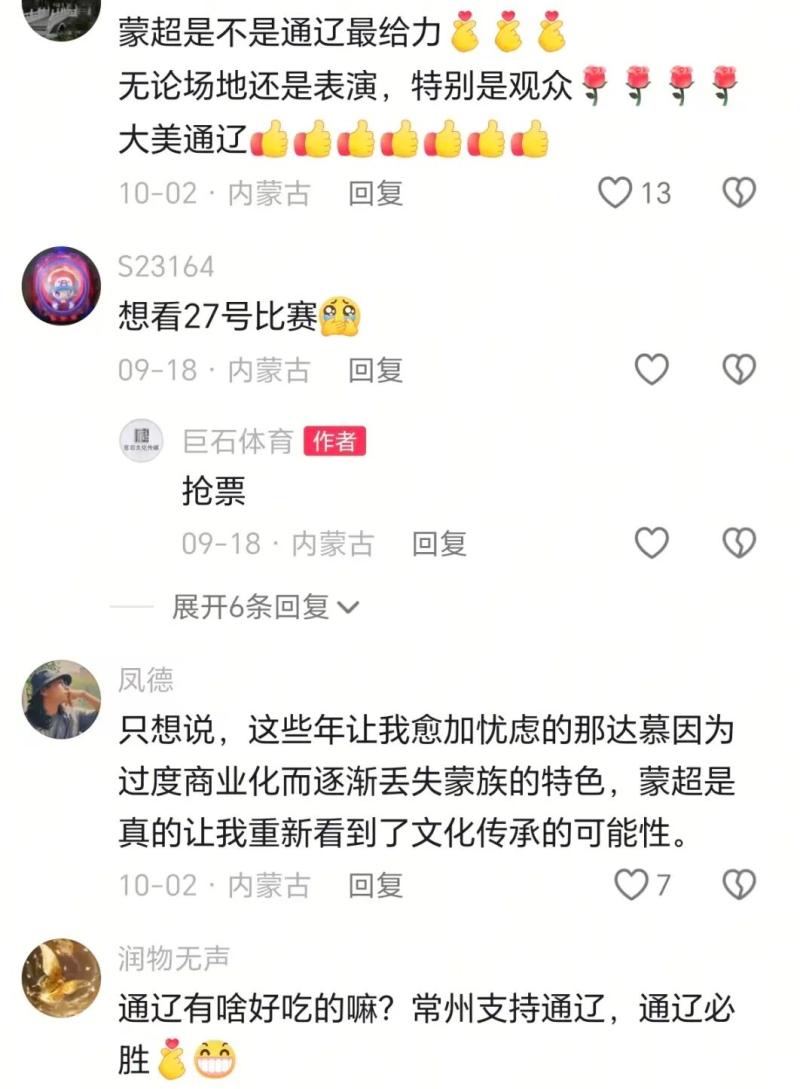Open 凤德's profile avatar
The width and height of the screenshot is (800, 1089).
(61, 699)
